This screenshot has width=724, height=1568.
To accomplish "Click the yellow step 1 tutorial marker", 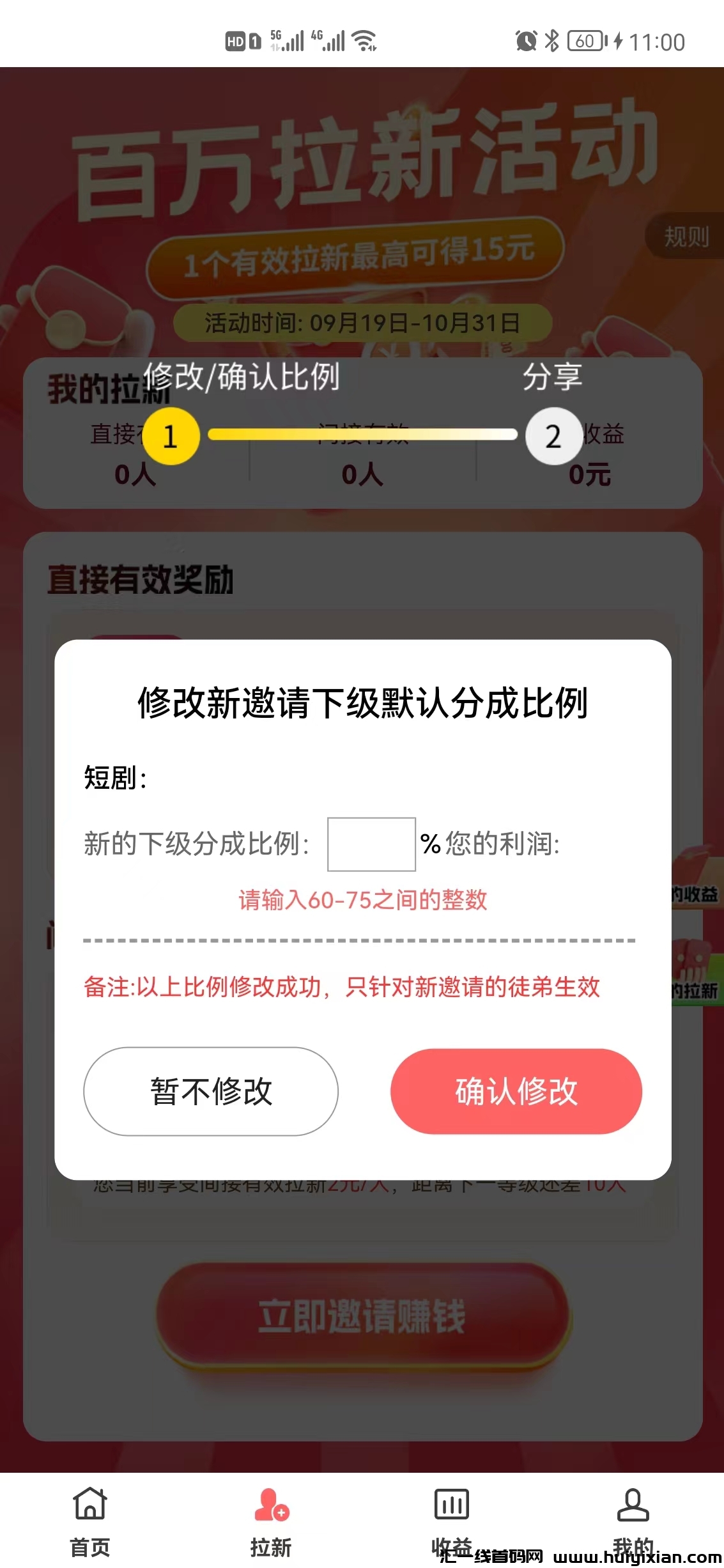I will click(x=171, y=435).
